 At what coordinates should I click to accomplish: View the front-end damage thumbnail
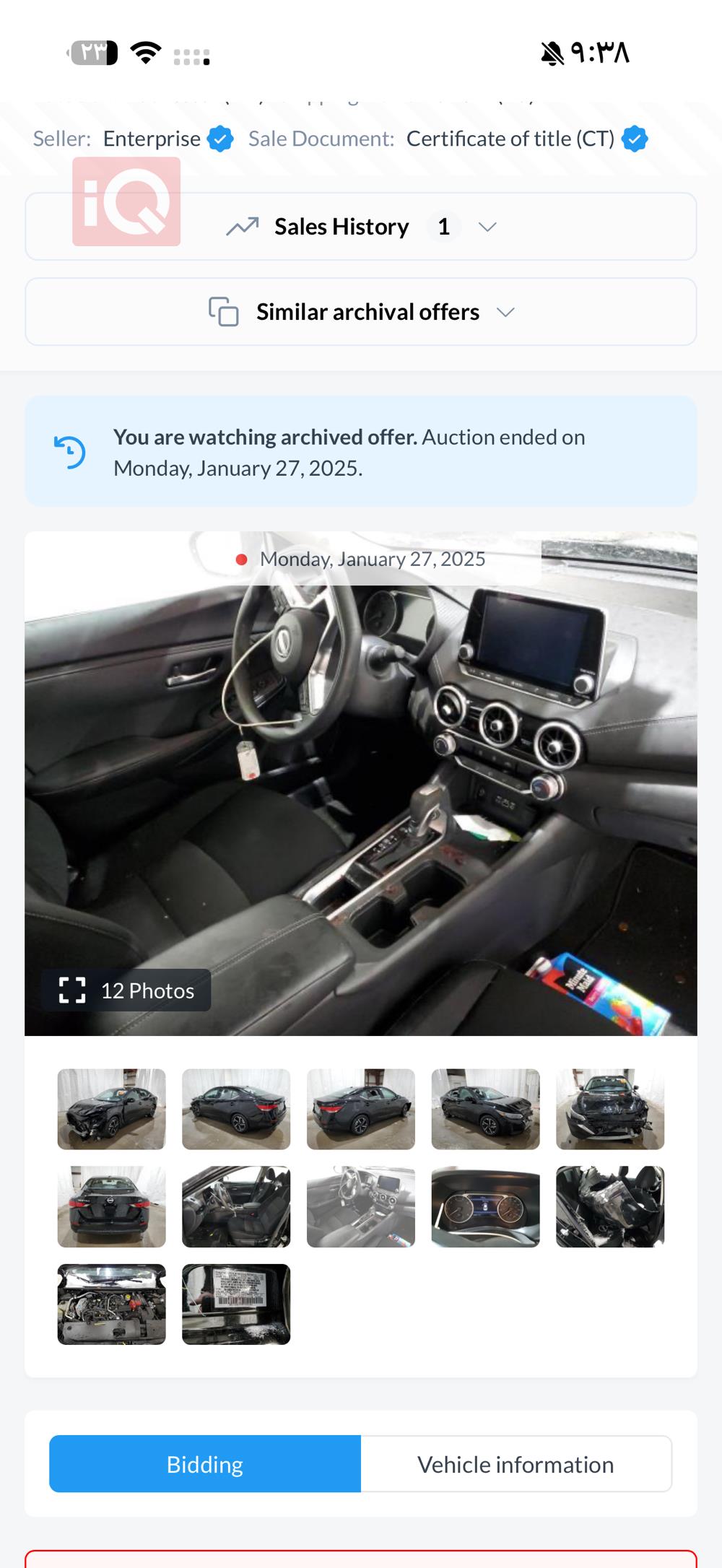(x=610, y=1109)
